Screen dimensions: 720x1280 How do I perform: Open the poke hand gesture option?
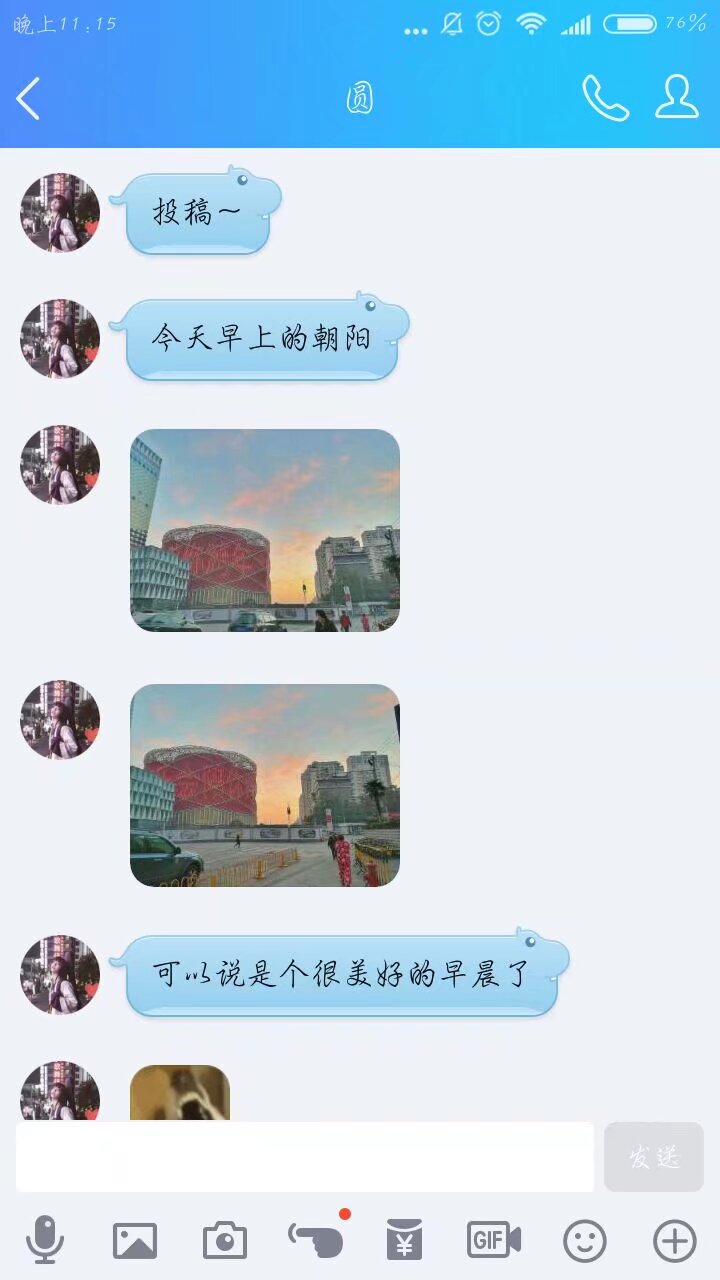(317, 1238)
